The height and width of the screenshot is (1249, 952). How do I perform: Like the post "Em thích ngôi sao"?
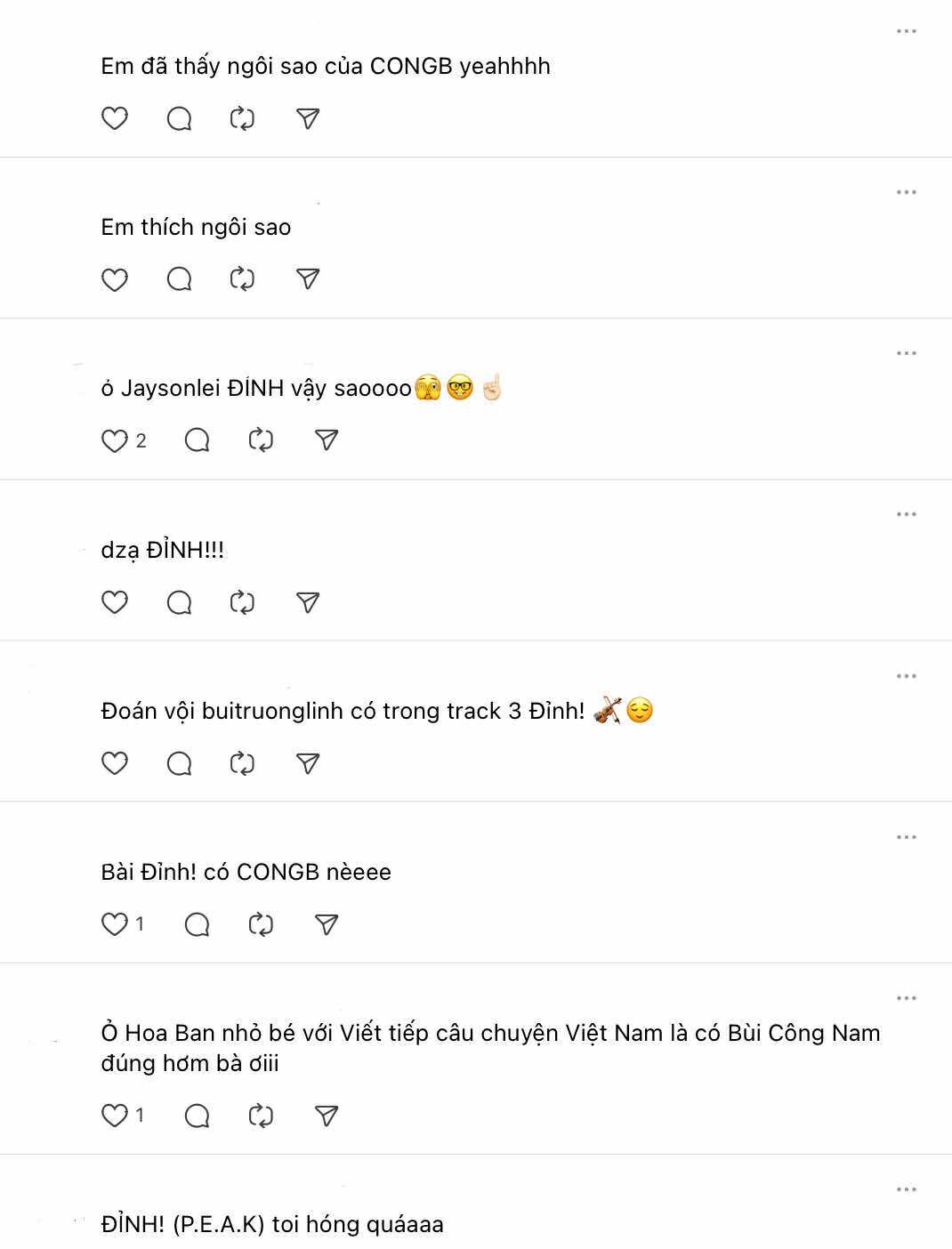coord(115,279)
